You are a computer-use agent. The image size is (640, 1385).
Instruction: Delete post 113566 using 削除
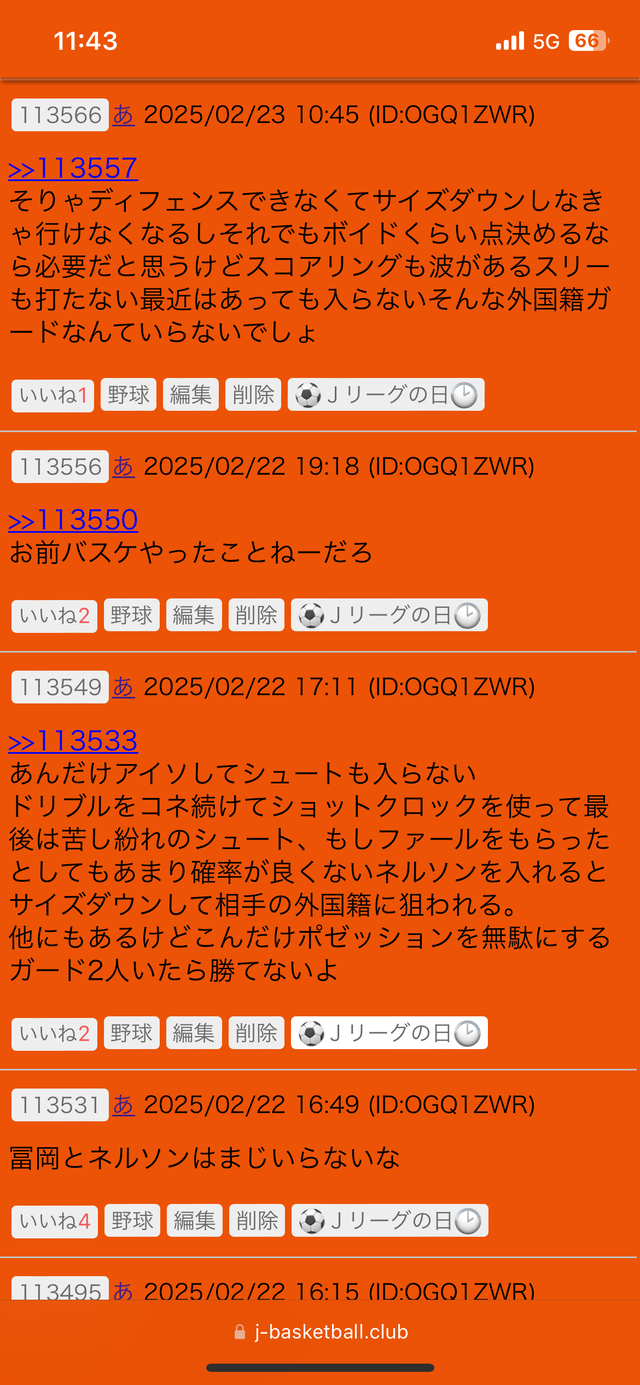pyautogui.click(x=253, y=395)
